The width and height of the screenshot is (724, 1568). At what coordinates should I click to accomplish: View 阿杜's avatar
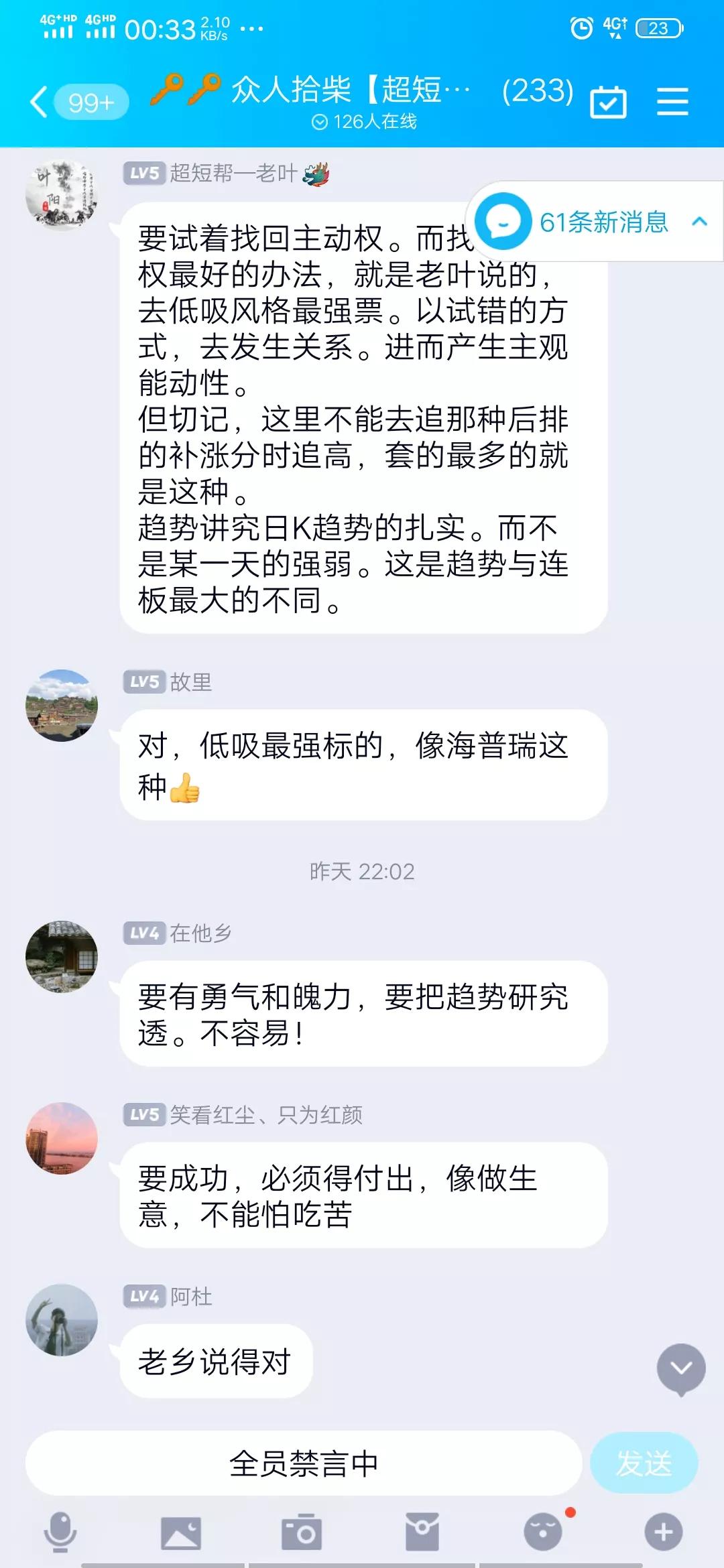pyautogui.click(x=62, y=1321)
